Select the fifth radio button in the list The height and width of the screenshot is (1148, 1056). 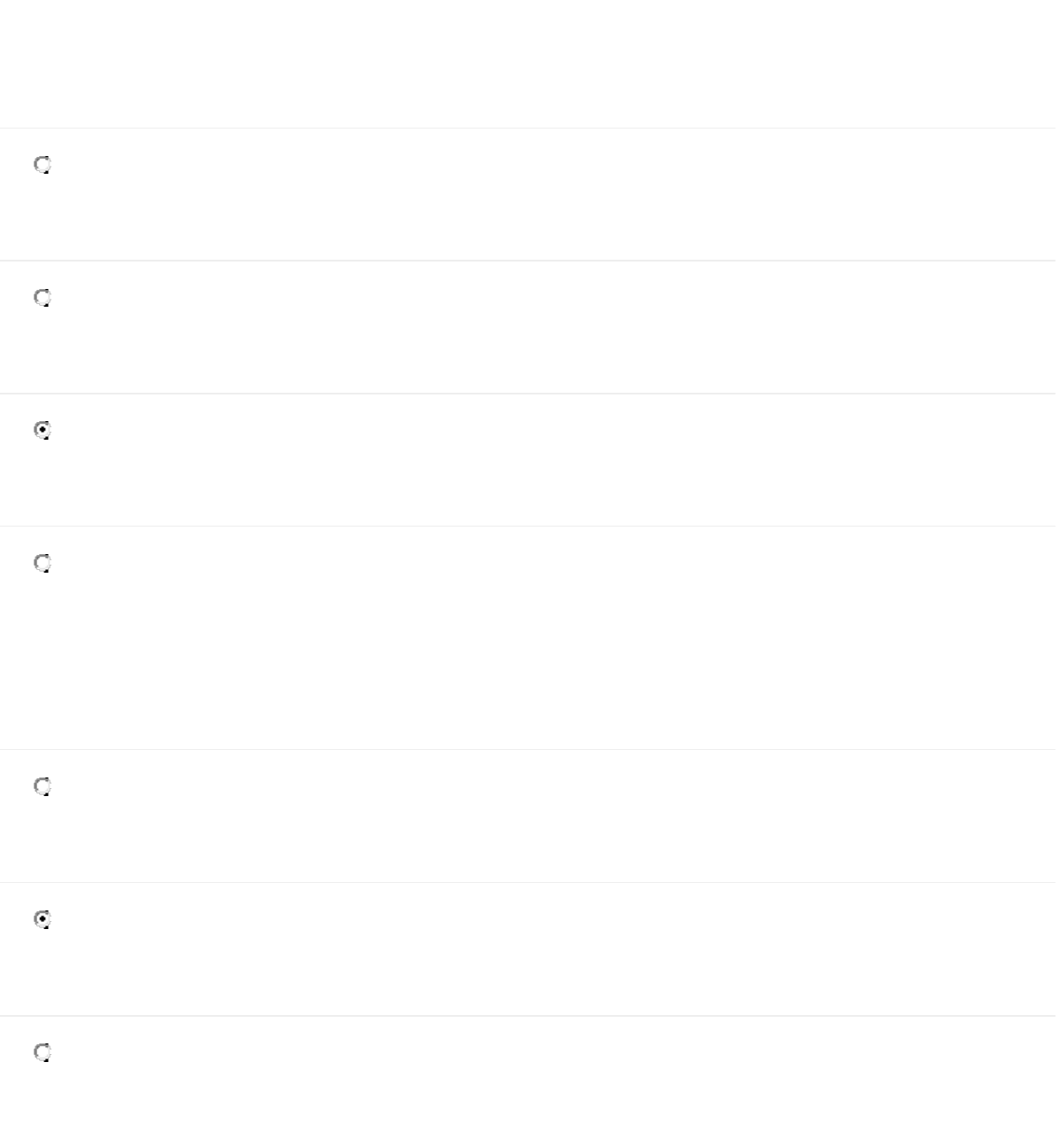pos(42,786)
